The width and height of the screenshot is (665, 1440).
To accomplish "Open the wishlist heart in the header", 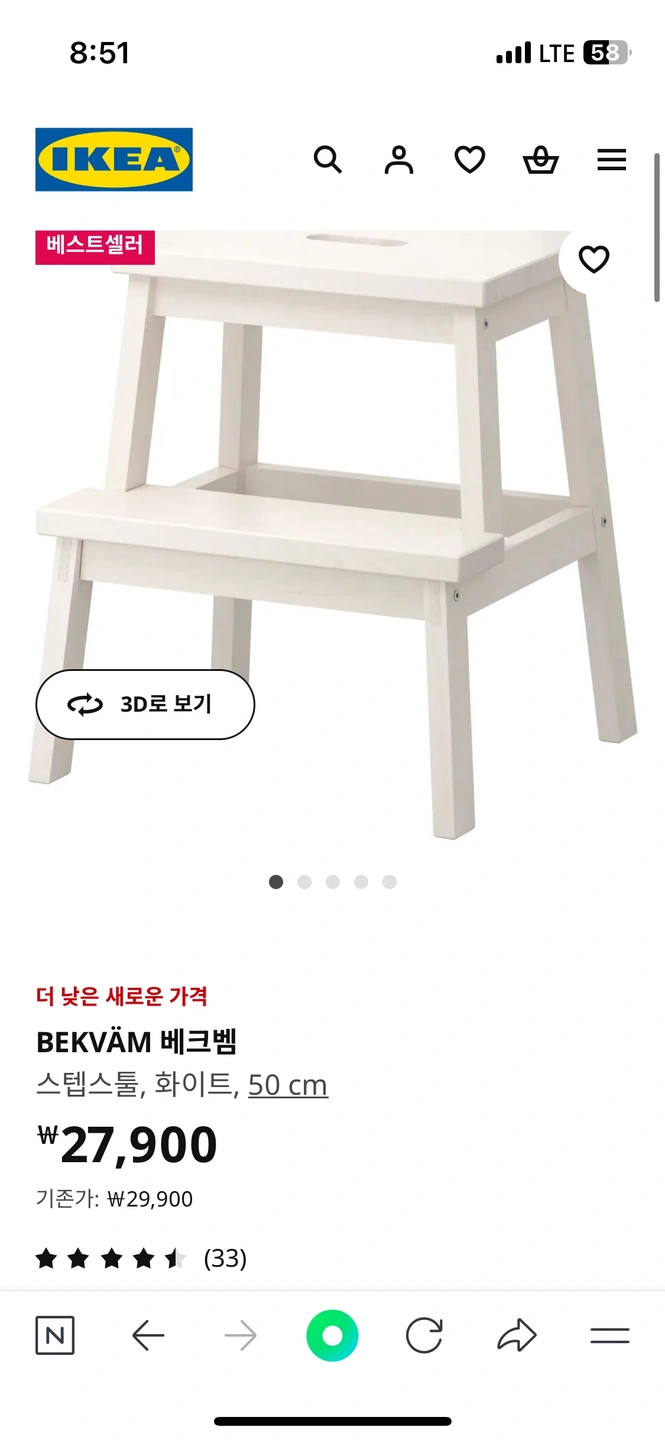I will (x=469, y=159).
